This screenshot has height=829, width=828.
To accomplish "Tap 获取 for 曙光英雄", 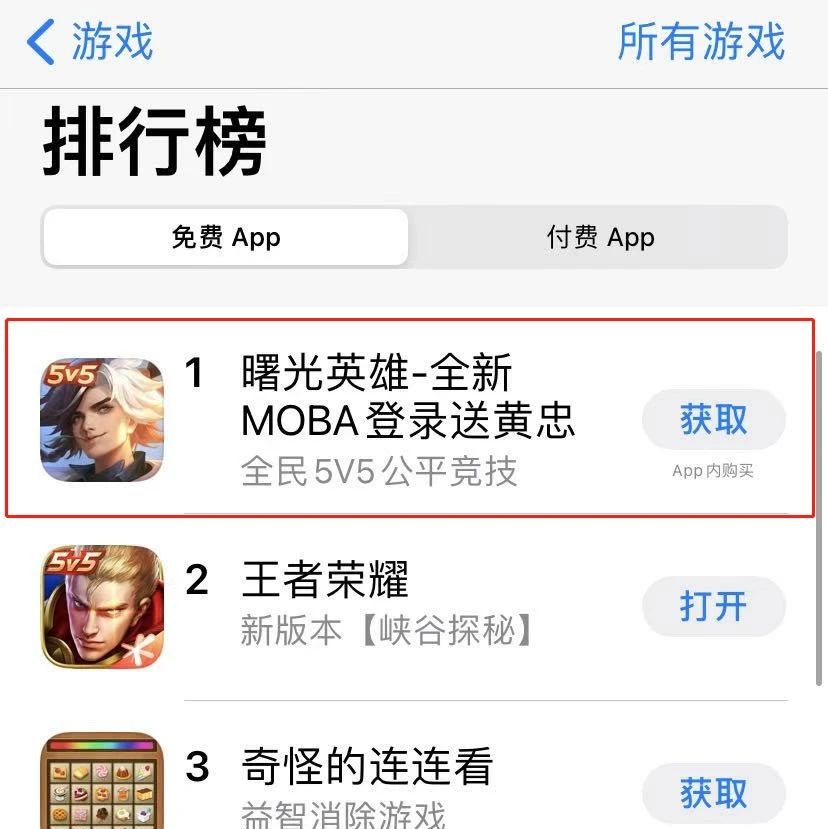I will pyautogui.click(x=713, y=420).
